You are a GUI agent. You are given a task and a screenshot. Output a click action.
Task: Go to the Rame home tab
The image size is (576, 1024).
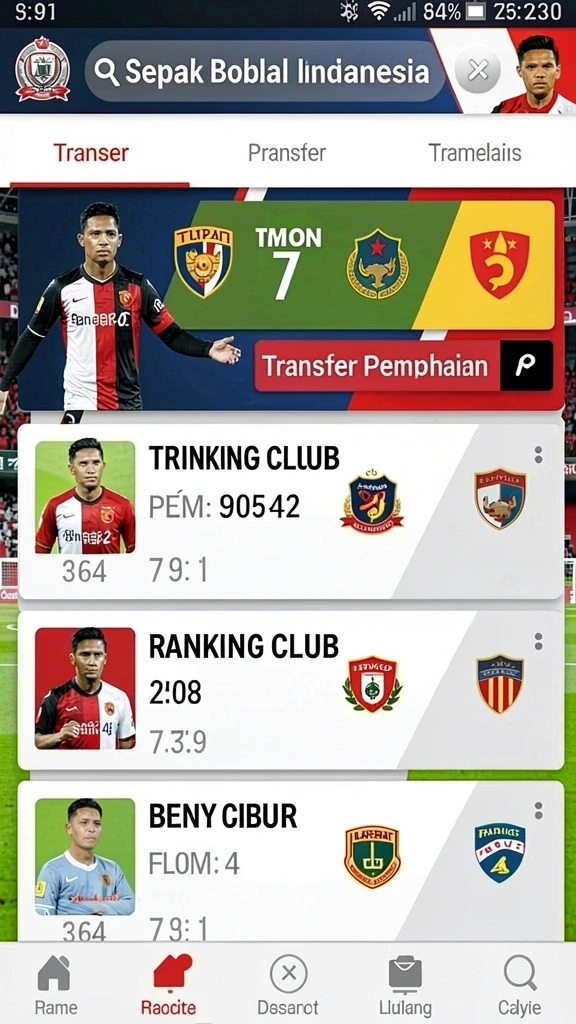56,985
